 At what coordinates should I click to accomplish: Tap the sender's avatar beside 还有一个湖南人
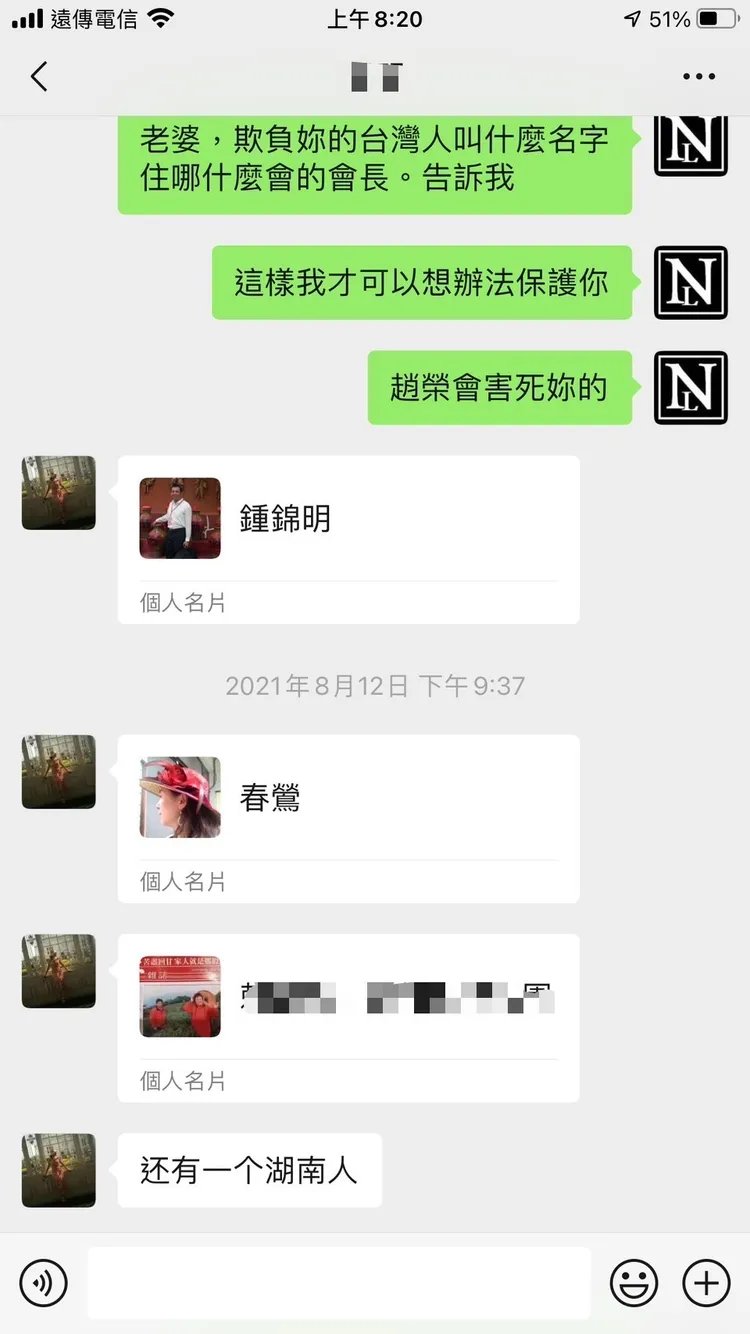coord(57,1171)
